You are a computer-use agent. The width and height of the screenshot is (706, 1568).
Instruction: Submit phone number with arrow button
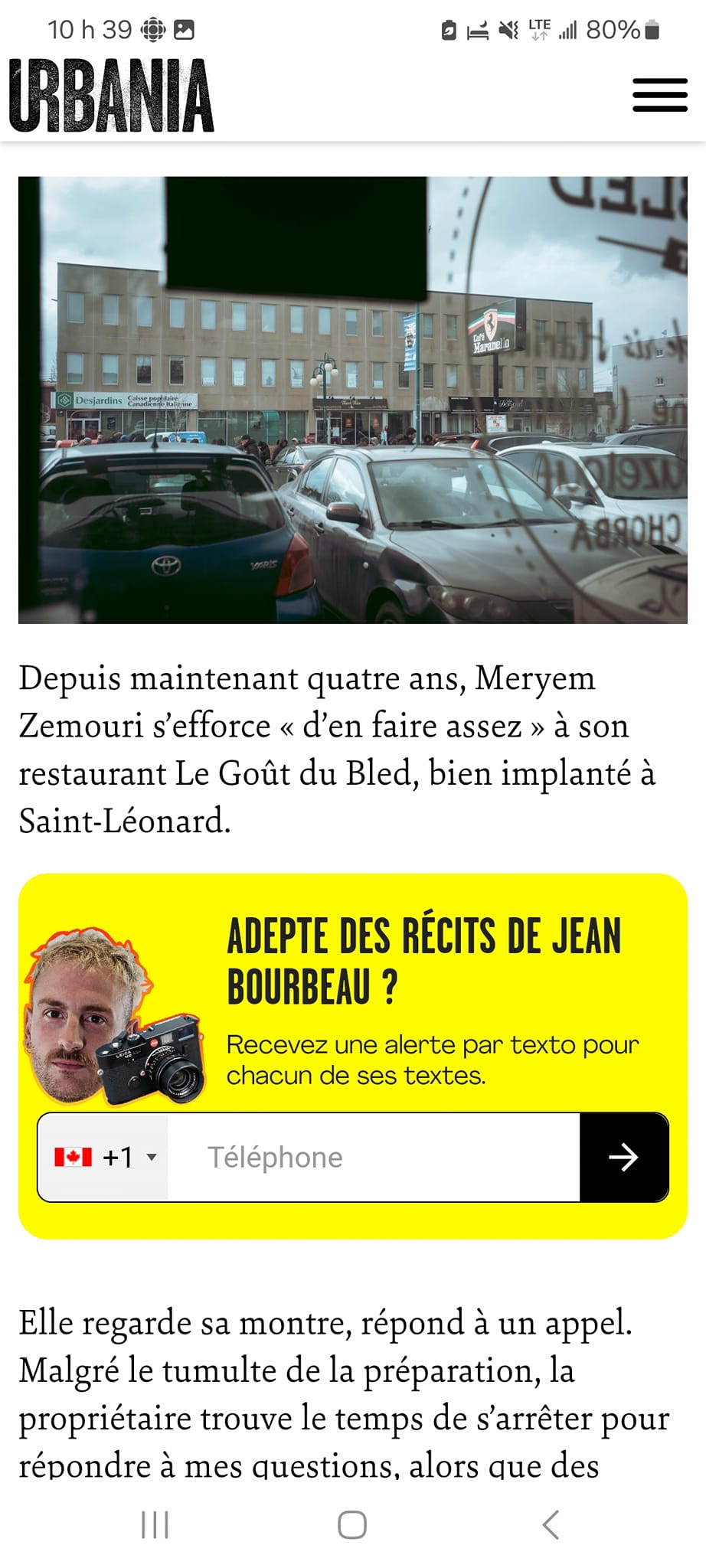click(623, 1157)
